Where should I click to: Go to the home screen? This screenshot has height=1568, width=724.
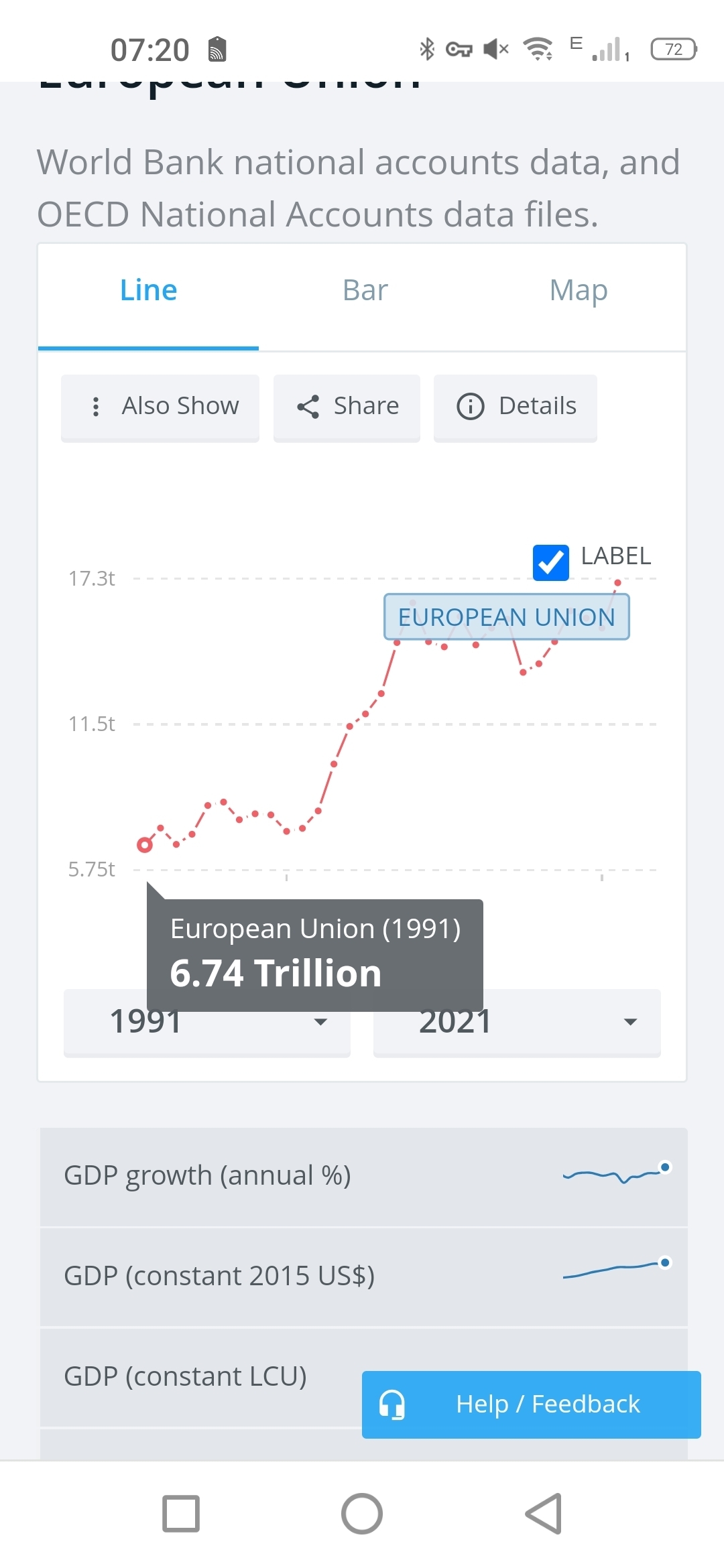pyautogui.click(x=362, y=1514)
